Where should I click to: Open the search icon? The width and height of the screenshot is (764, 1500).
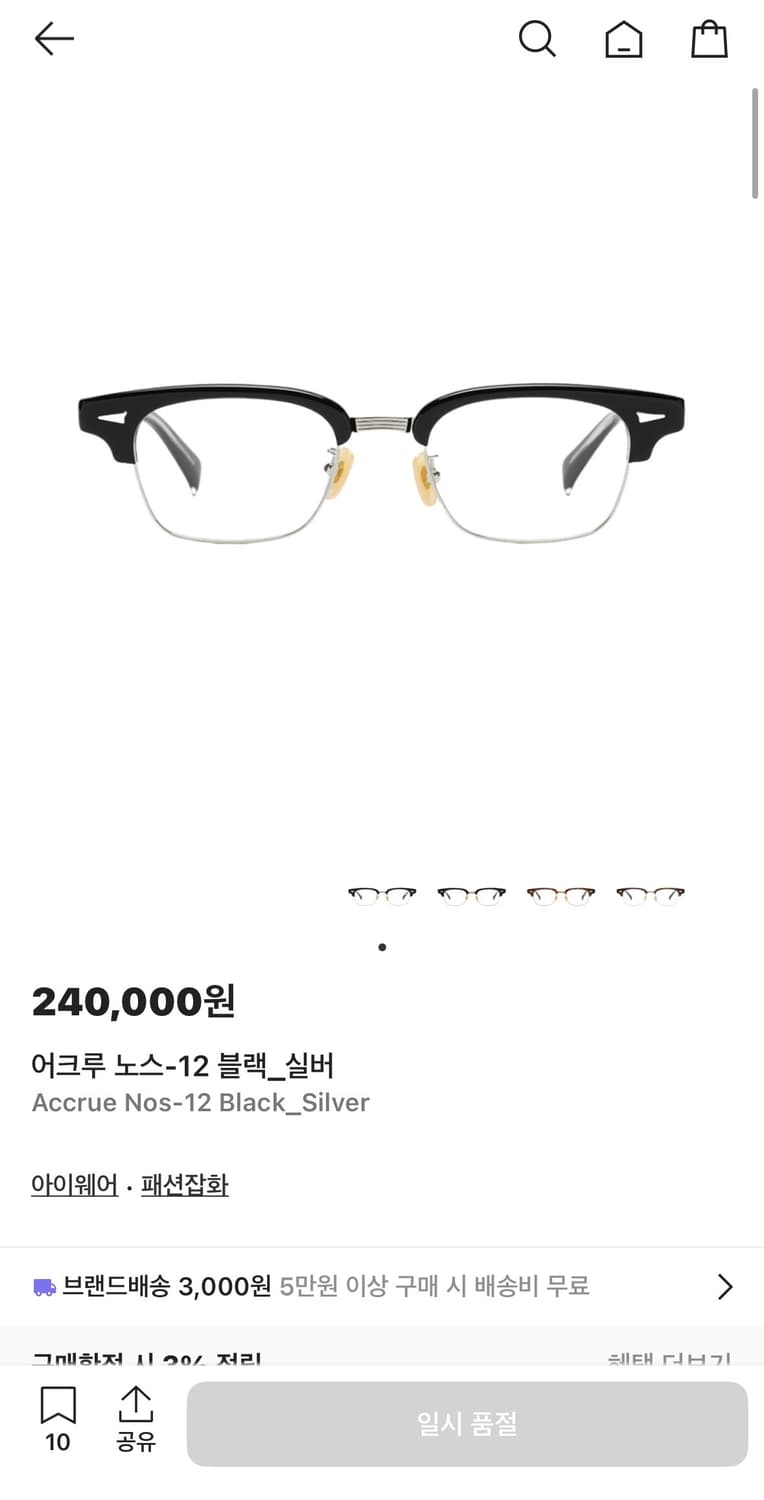(537, 39)
